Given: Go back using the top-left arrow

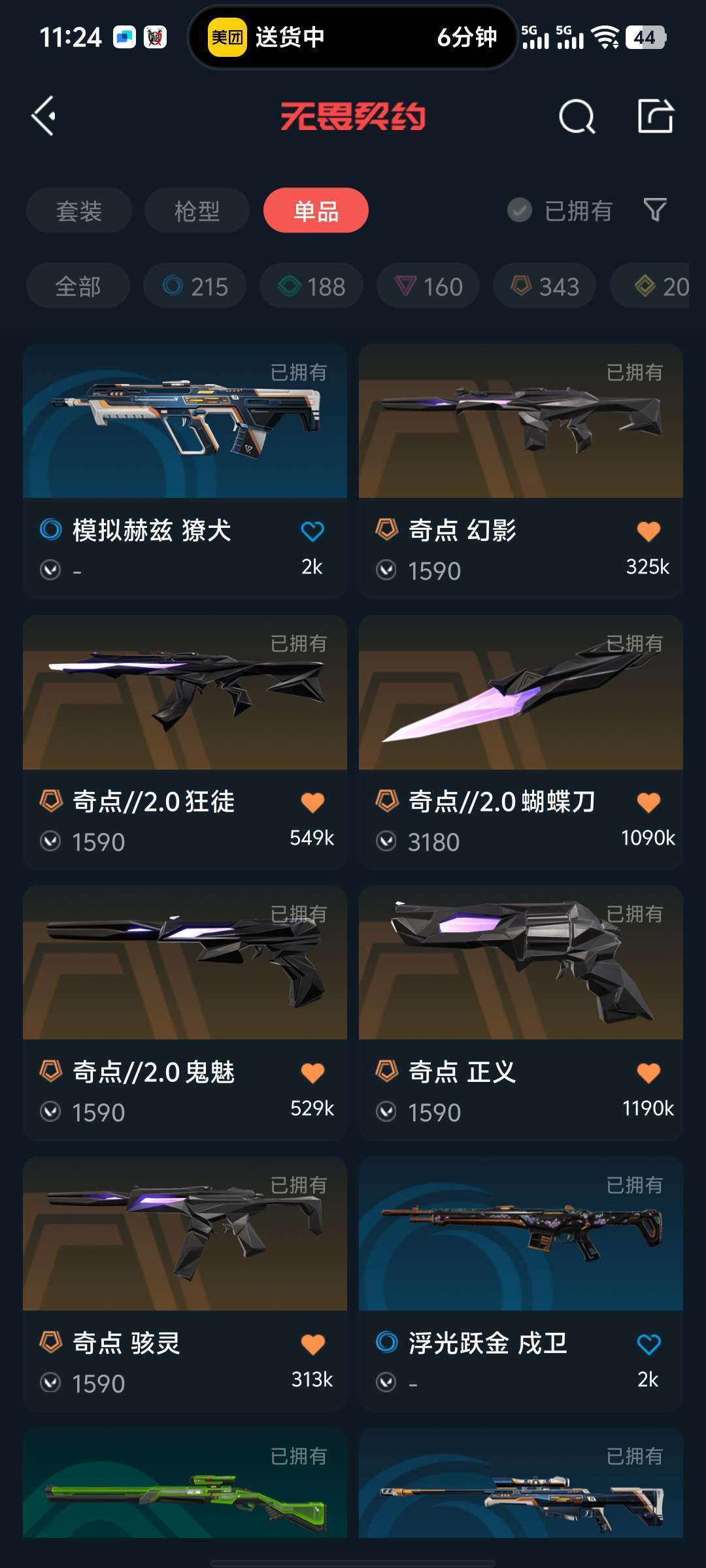Looking at the screenshot, I should 44,116.
